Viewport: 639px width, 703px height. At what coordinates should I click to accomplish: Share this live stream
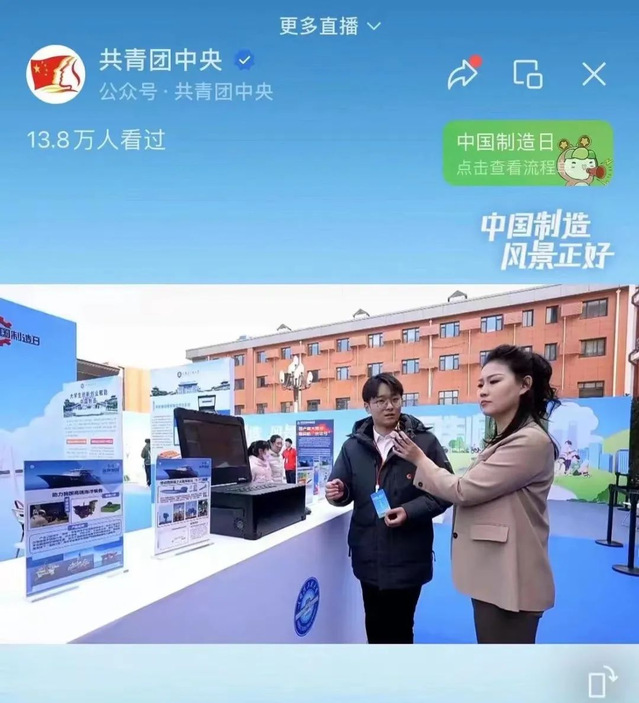point(464,74)
